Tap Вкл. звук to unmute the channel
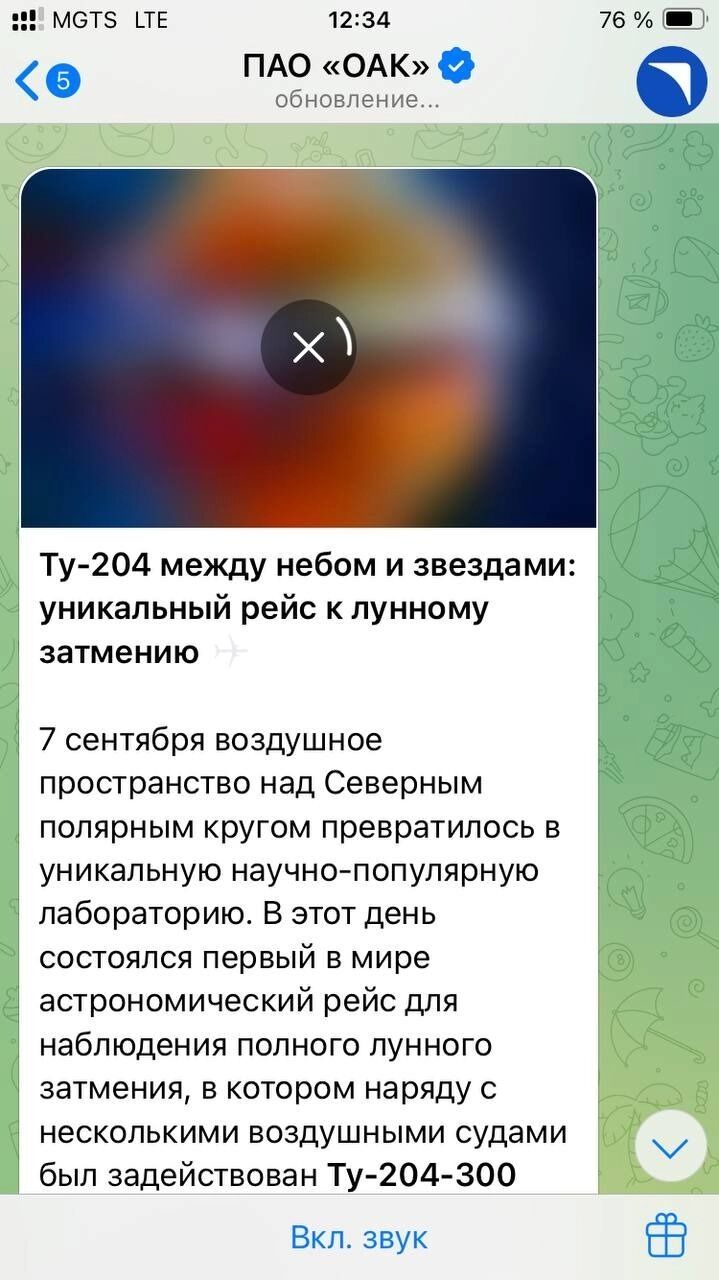The width and height of the screenshot is (719, 1280). coord(359,1237)
